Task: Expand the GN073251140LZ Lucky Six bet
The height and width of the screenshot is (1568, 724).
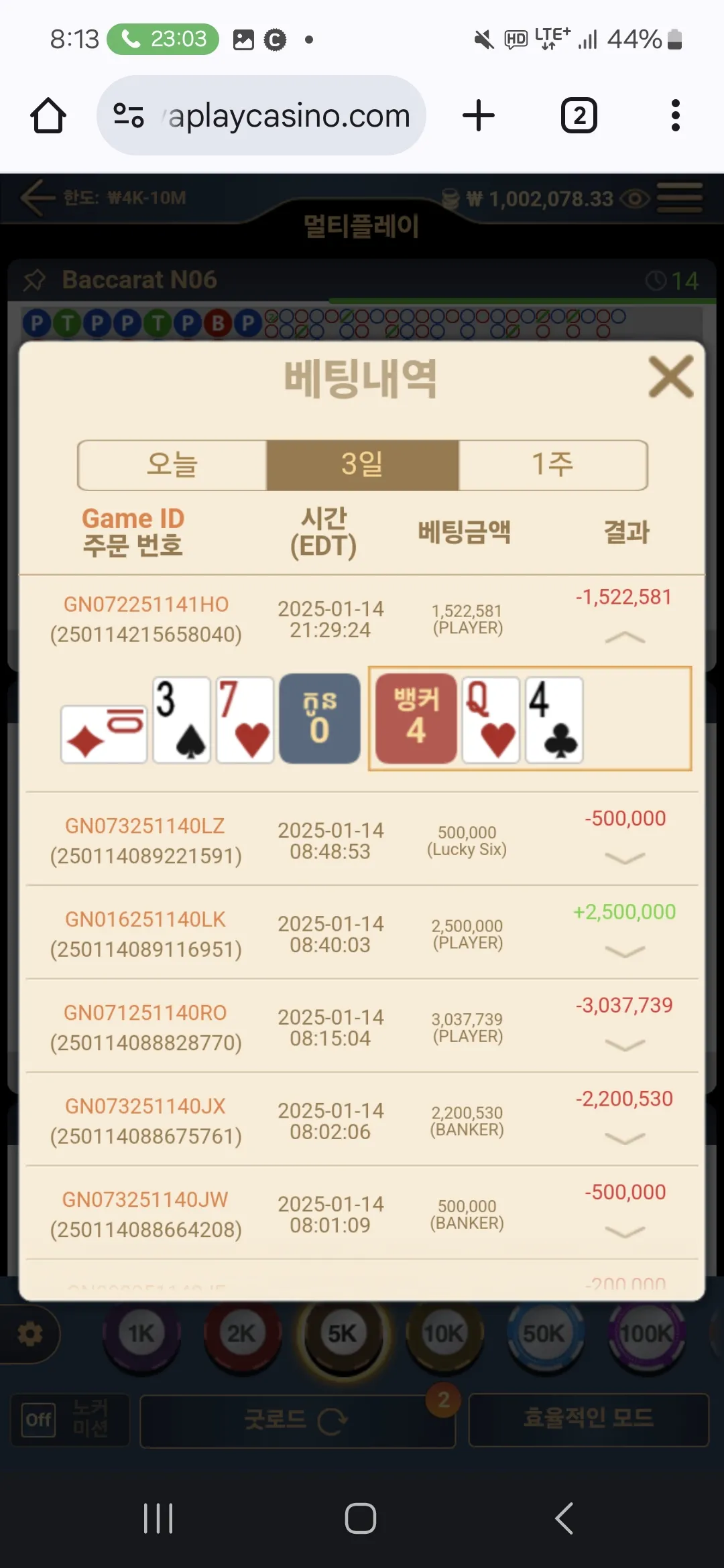Action: 625,858
